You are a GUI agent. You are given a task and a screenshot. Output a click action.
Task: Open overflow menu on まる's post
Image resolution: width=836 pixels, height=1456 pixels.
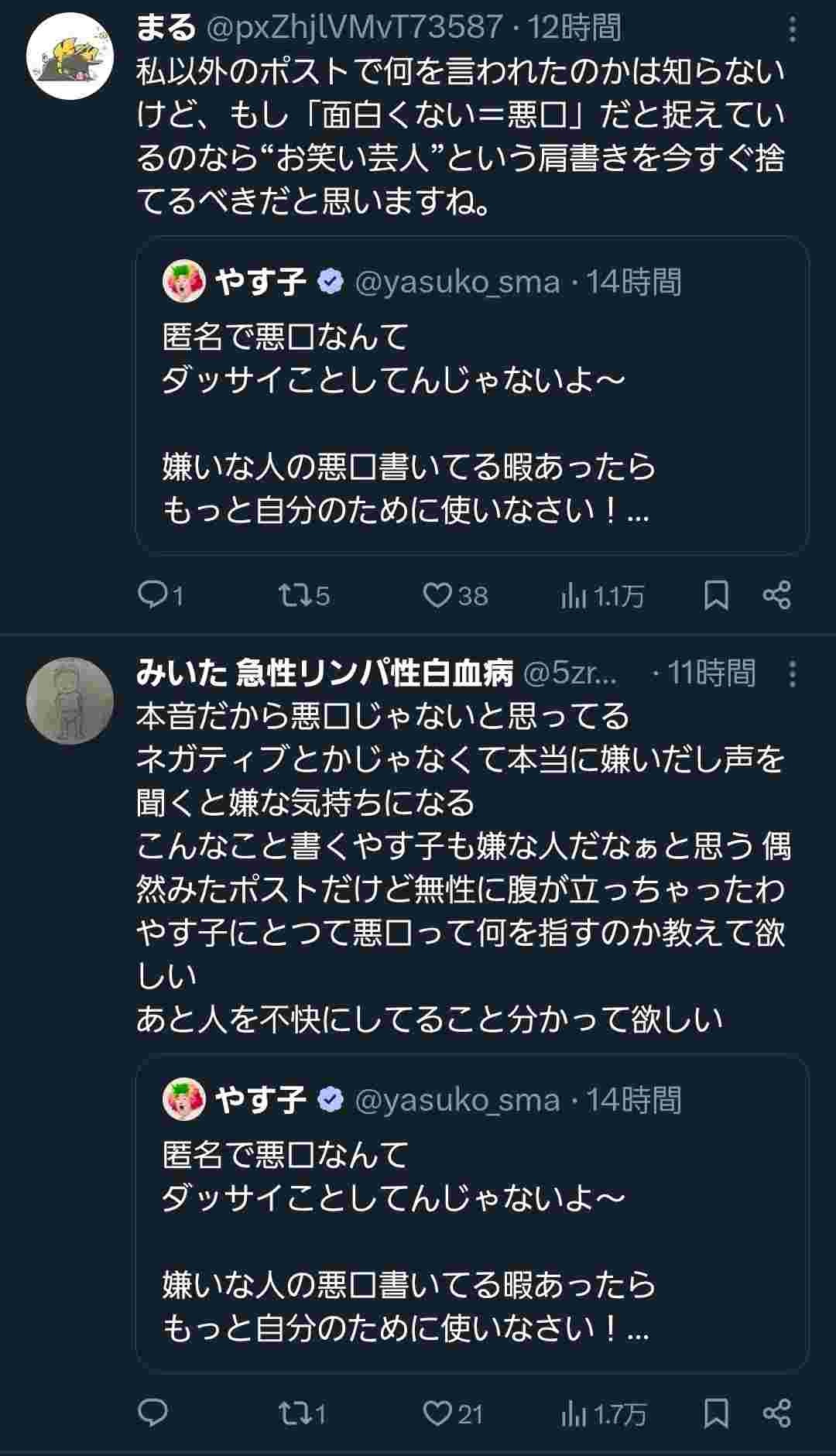point(792,29)
